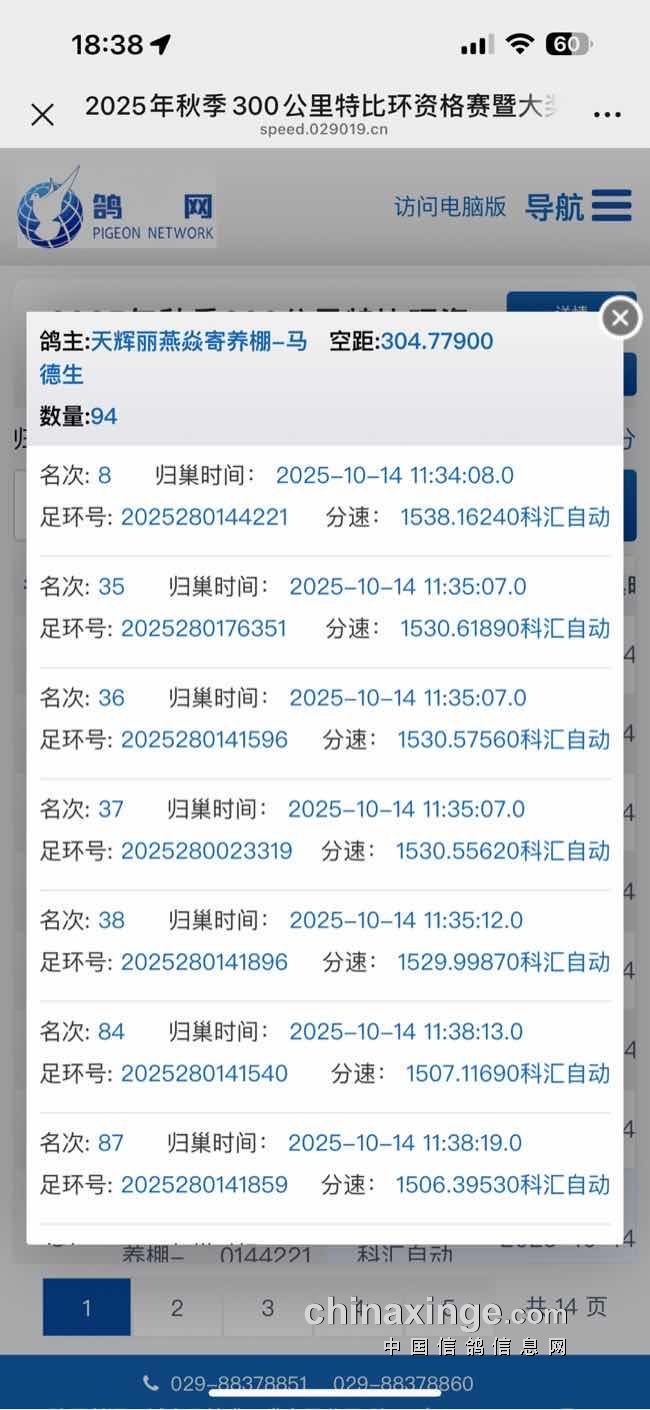
Task: Go to page 3 of results
Action: pyautogui.click(x=267, y=1308)
